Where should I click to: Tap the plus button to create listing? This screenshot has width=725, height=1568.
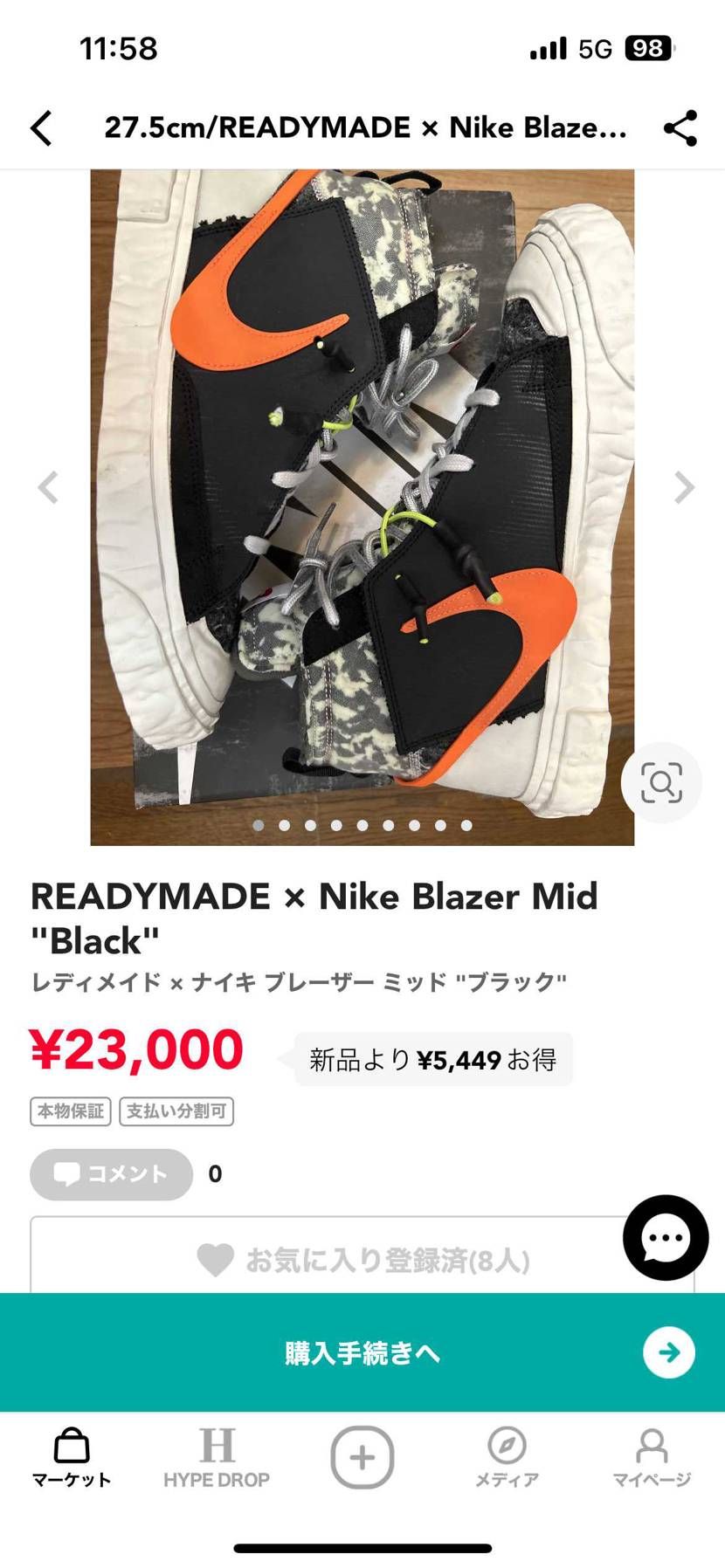[x=362, y=1457]
